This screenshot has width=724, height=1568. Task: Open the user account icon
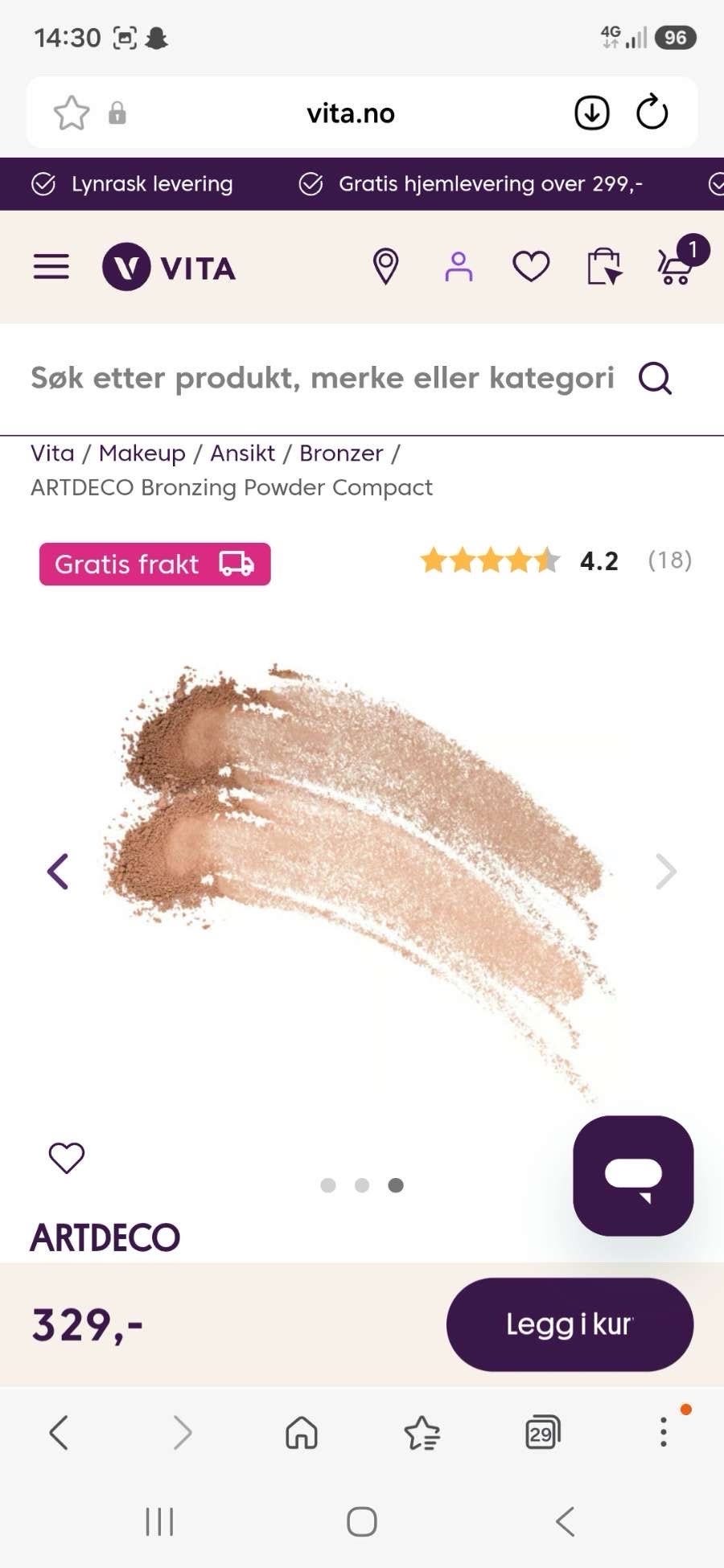(459, 267)
